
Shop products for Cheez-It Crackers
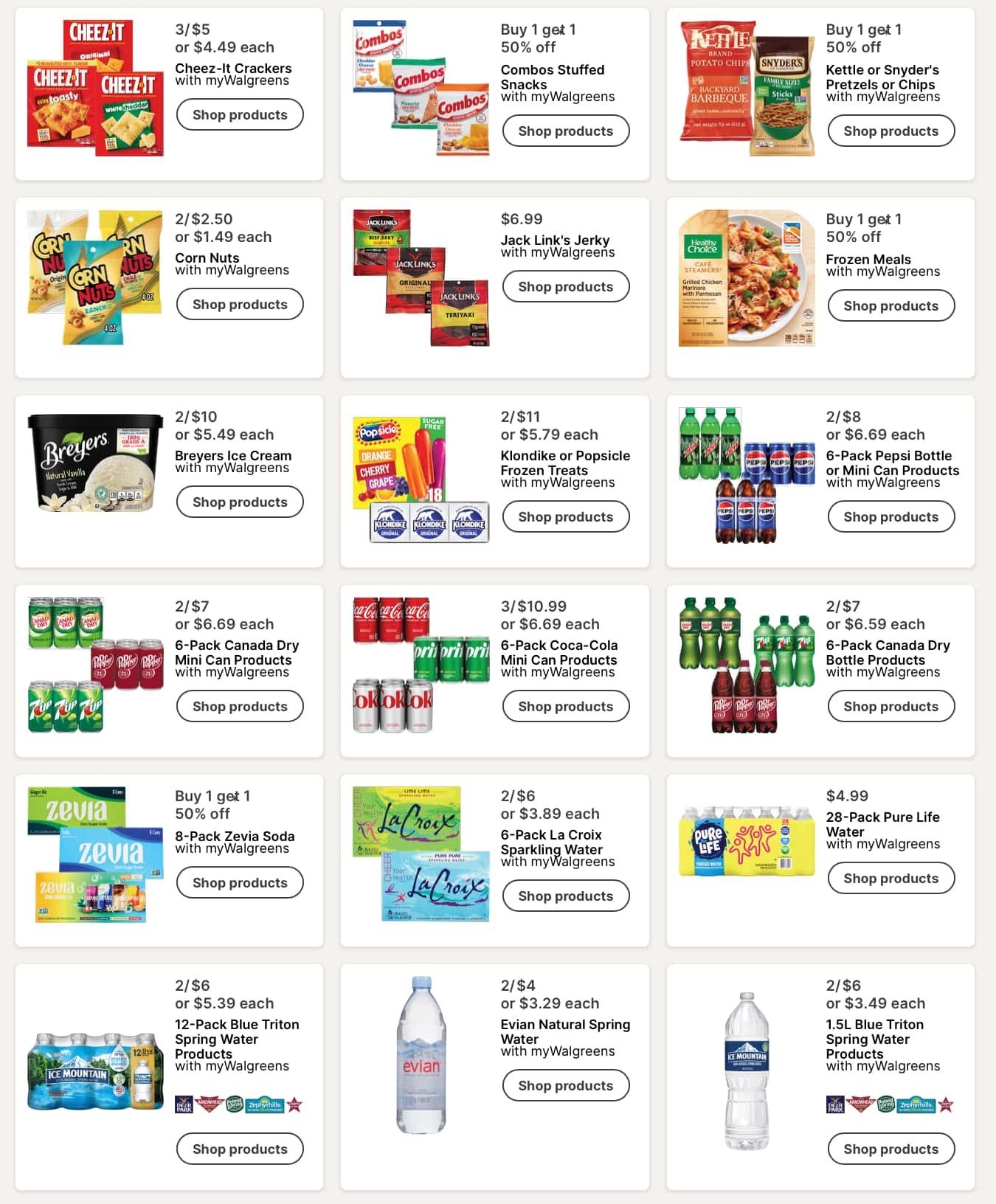(240, 115)
